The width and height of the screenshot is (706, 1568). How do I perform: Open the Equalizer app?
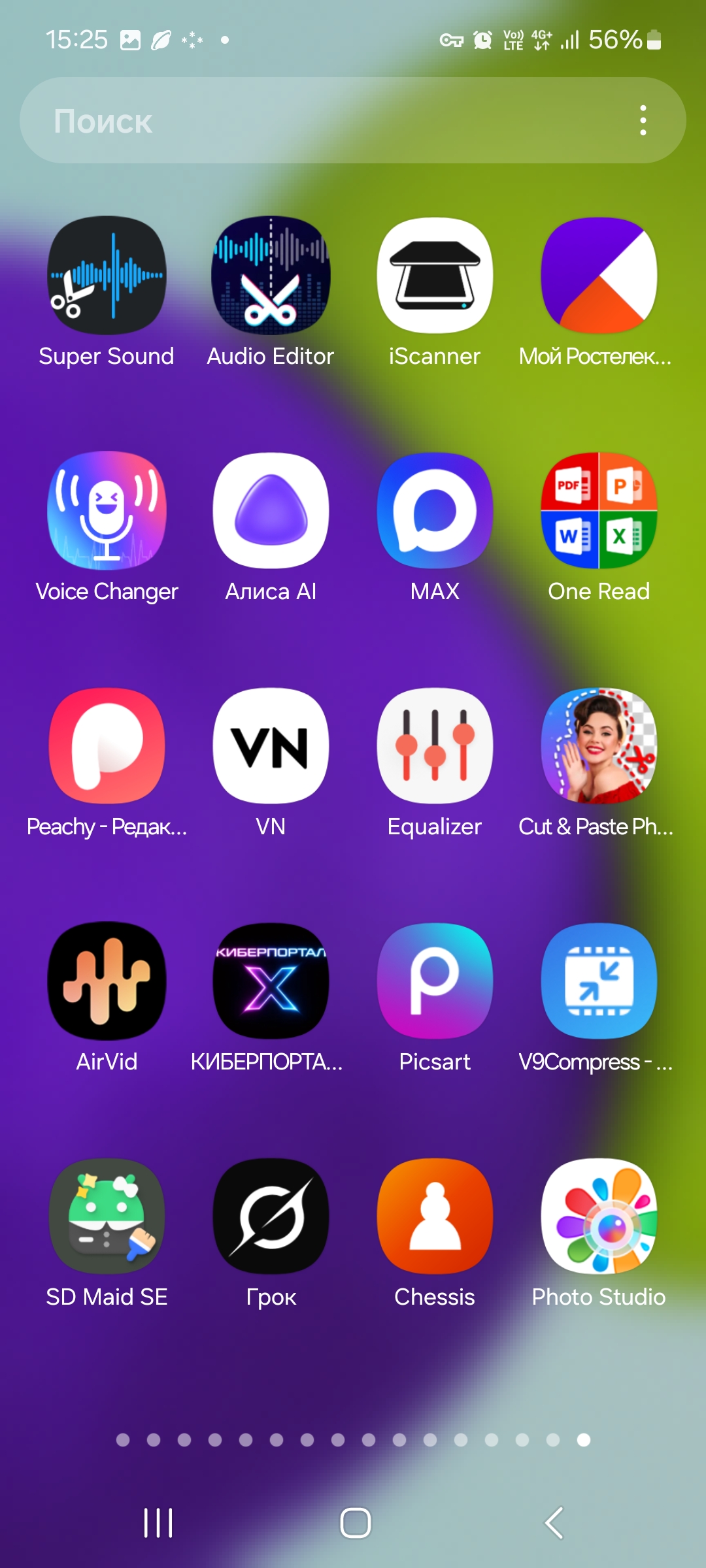point(435,746)
